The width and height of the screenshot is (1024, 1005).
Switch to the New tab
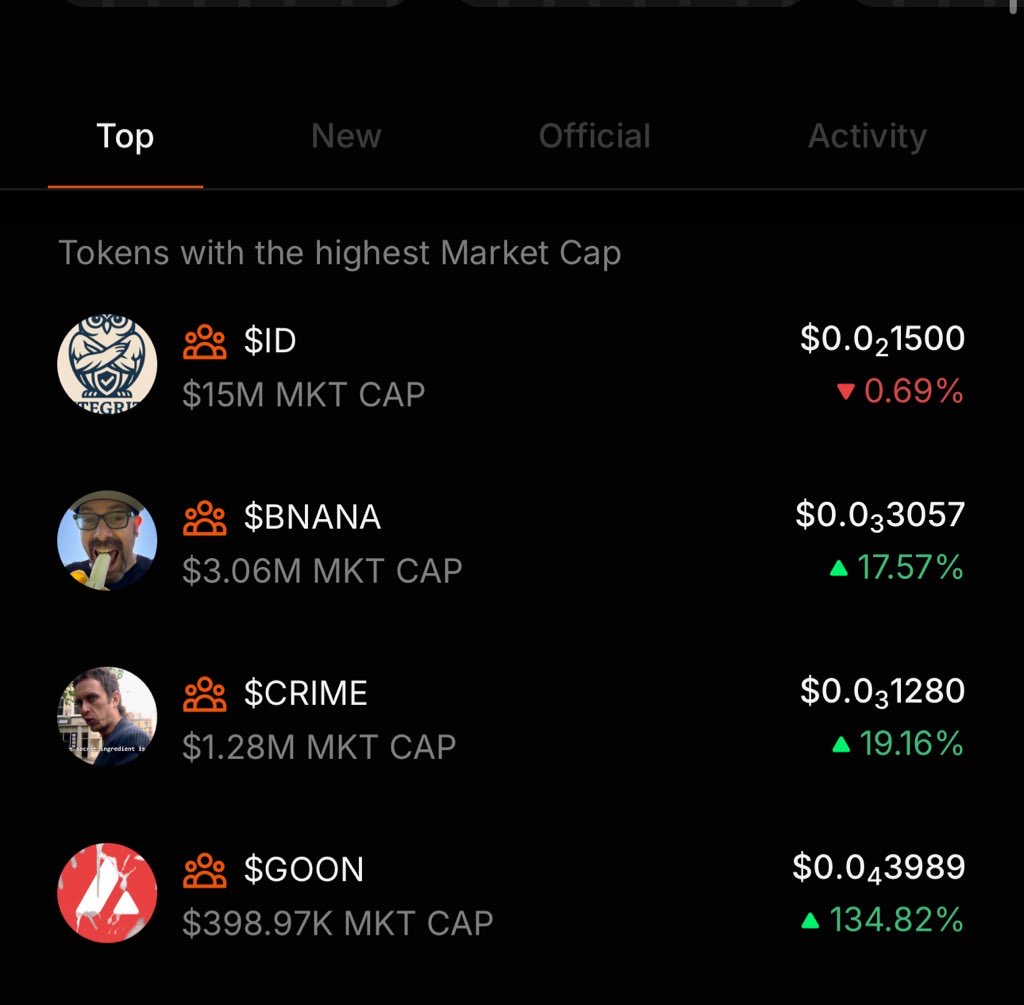click(x=346, y=136)
